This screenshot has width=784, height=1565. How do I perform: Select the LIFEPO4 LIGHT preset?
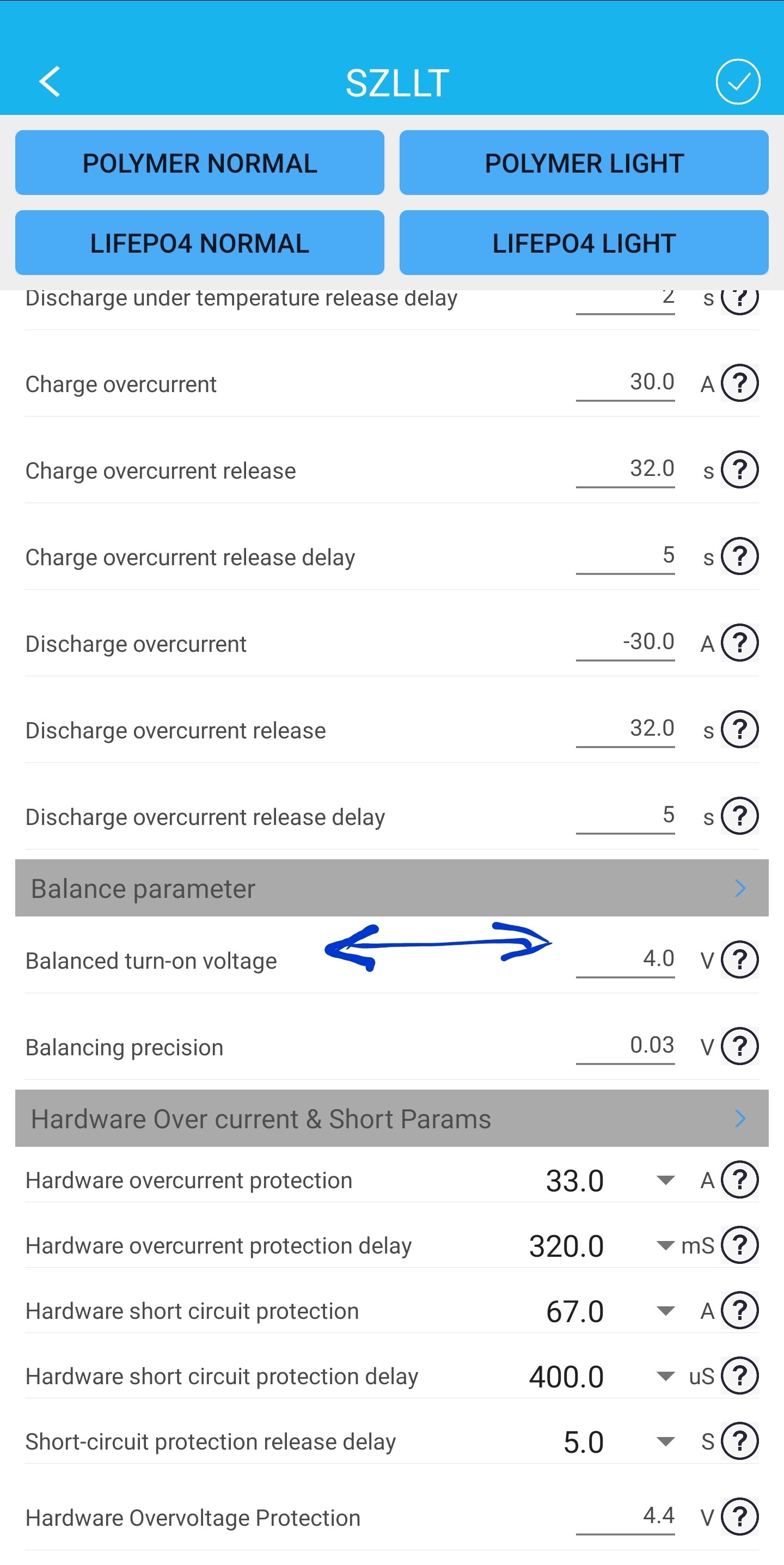click(x=584, y=243)
